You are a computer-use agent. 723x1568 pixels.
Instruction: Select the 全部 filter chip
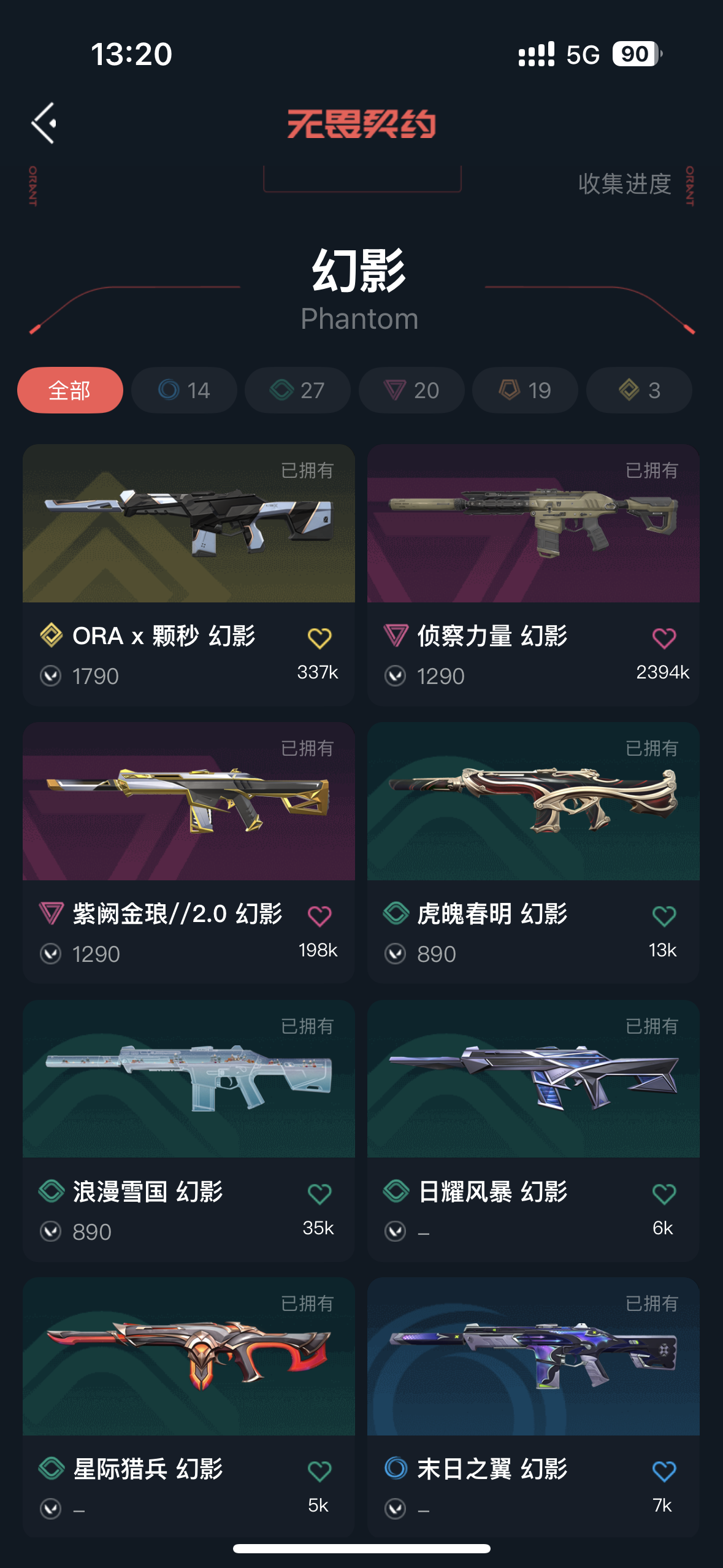[x=70, y=390]
